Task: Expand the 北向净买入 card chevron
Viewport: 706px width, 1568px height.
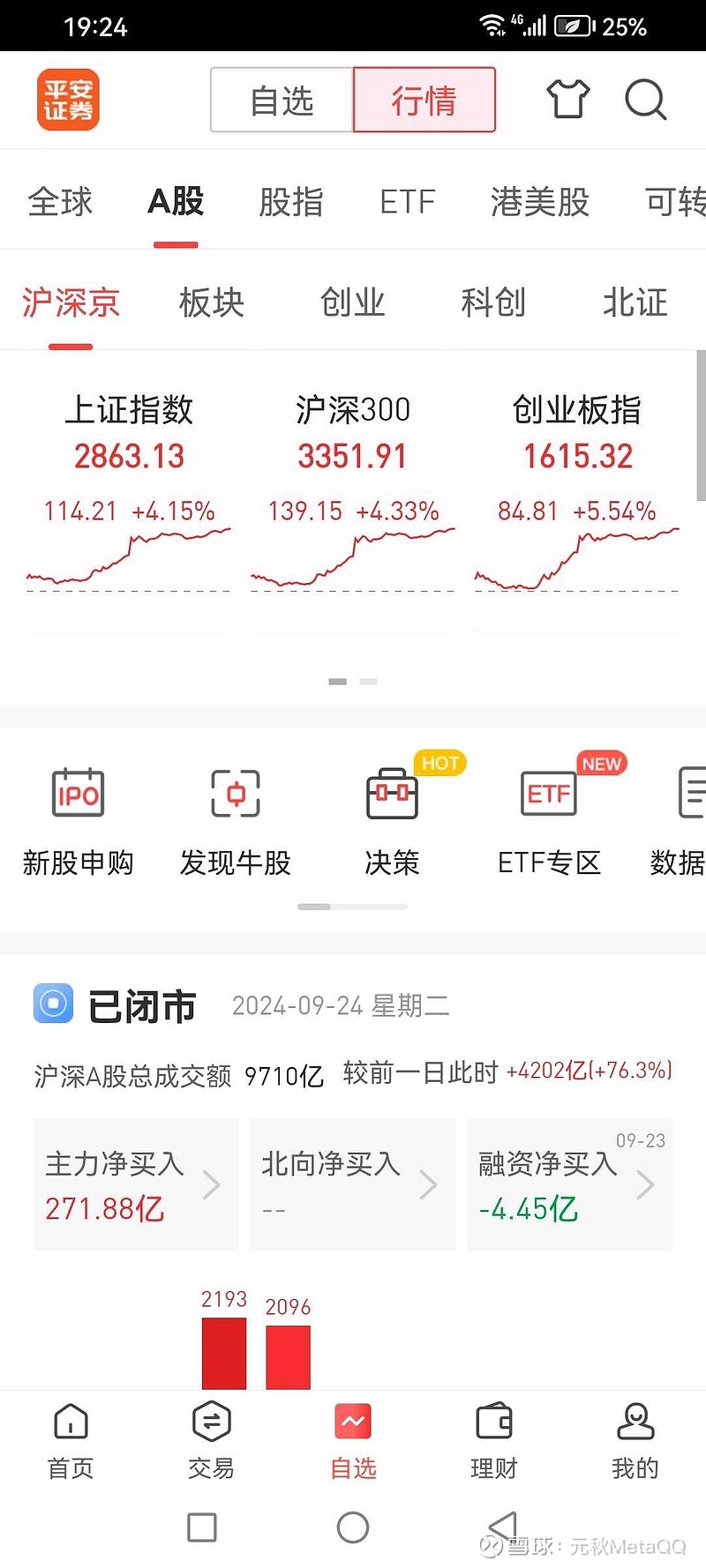Action: coord(429,1184)
